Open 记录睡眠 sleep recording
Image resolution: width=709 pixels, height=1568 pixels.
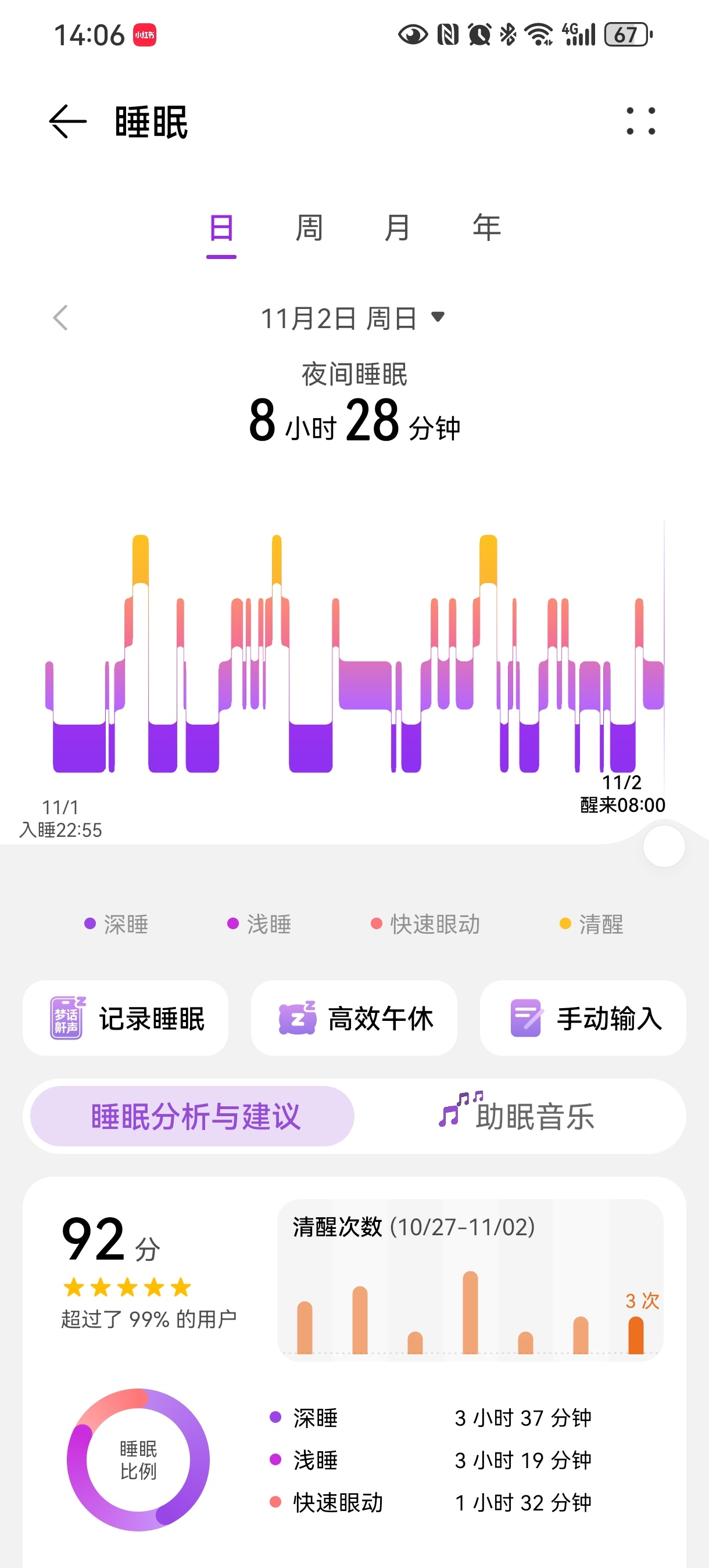point(126,1017)
